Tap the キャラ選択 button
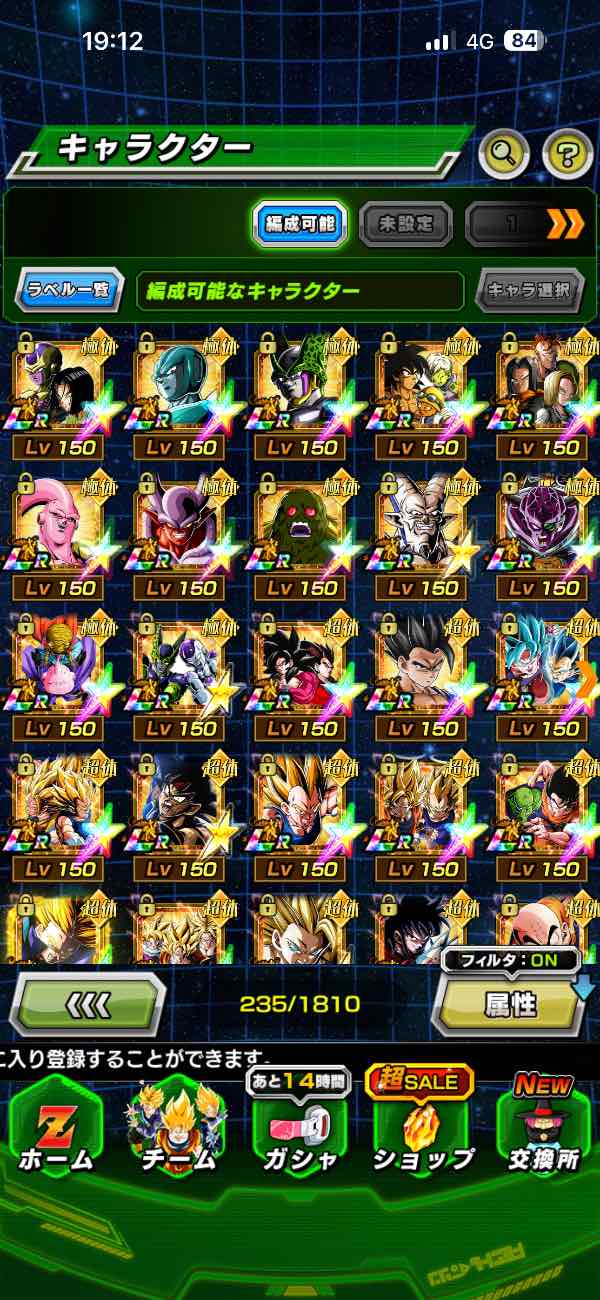600x1300 pixels. click(529, 291)
